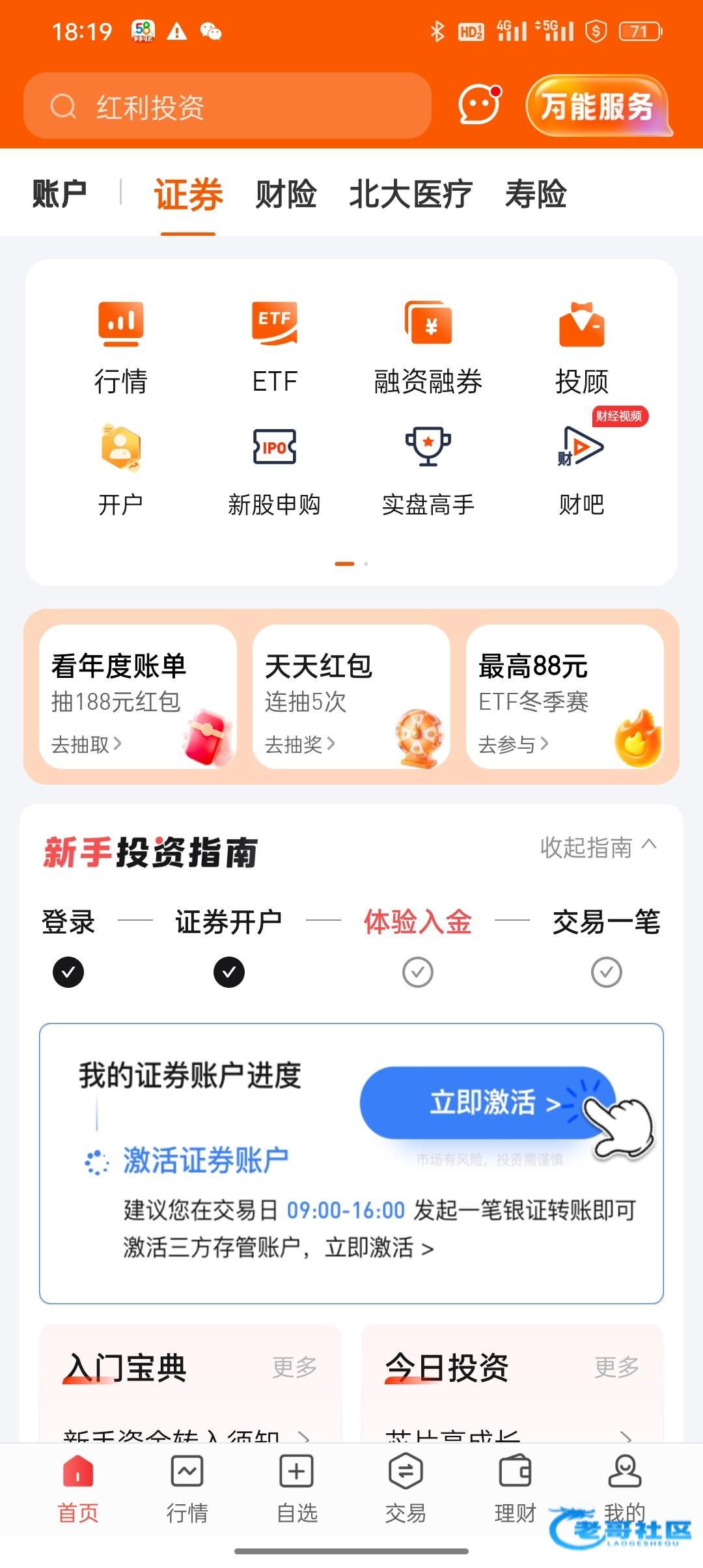
Task: Join the ETF冬季赛 card
Action: 564,696
